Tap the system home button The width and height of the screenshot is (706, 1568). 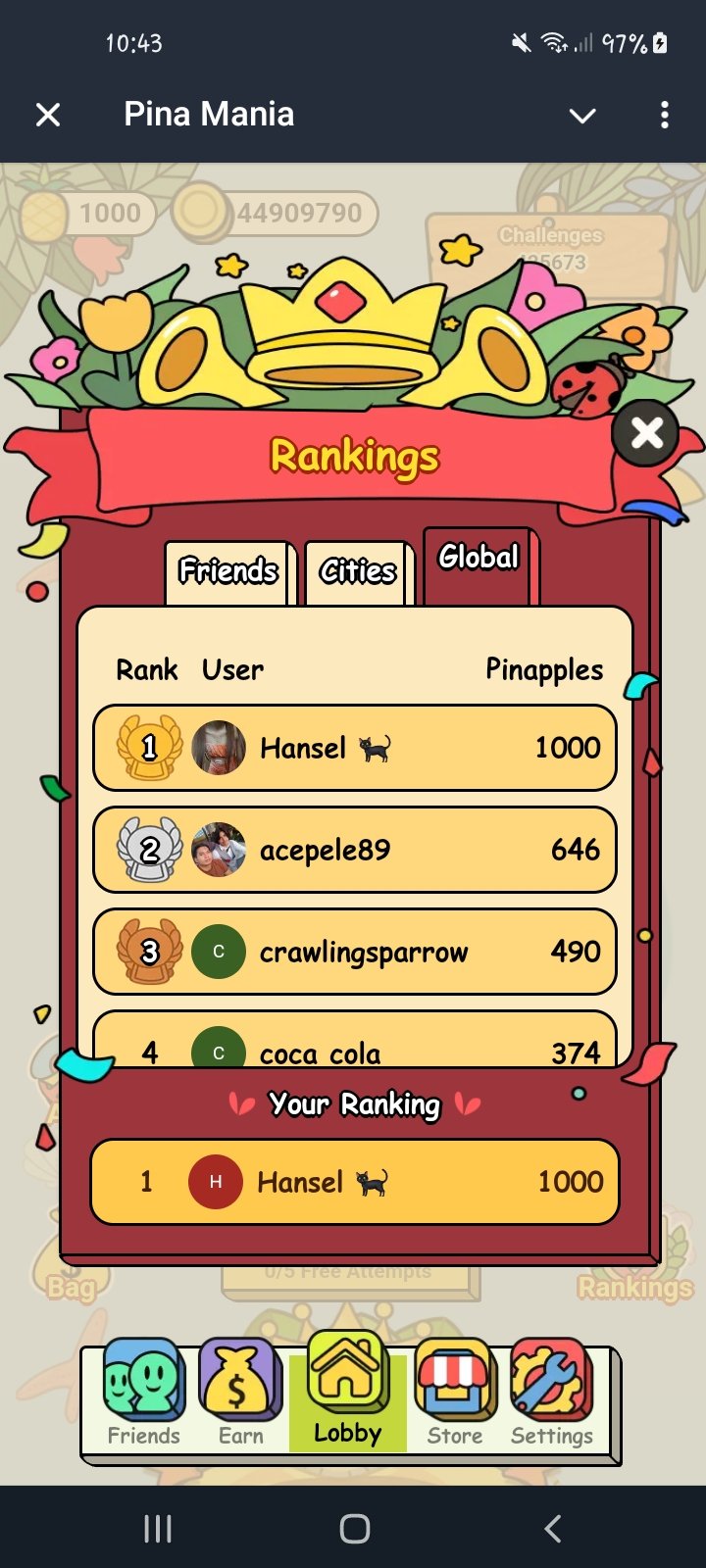[354, 1528]
